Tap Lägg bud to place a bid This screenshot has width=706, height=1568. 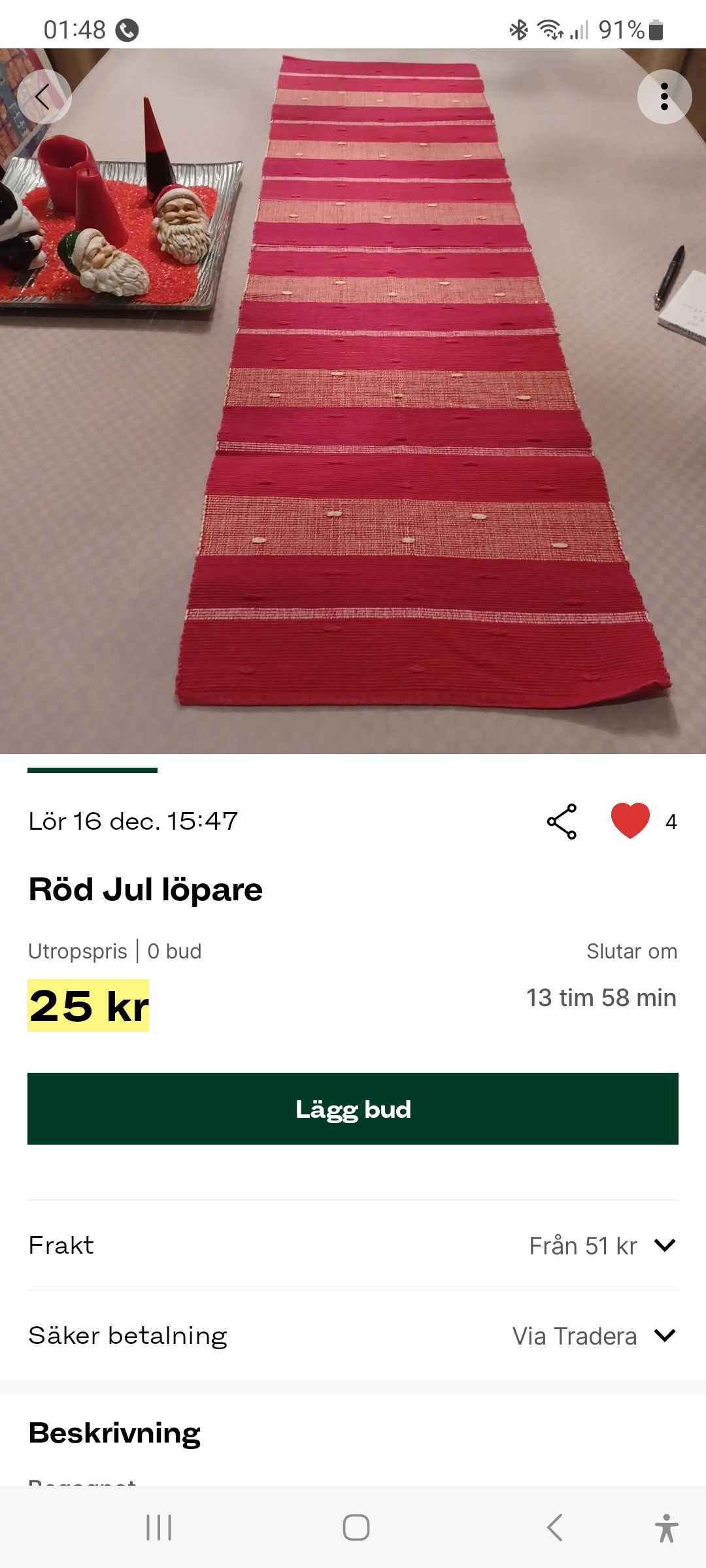click(x=353, y=1109)
